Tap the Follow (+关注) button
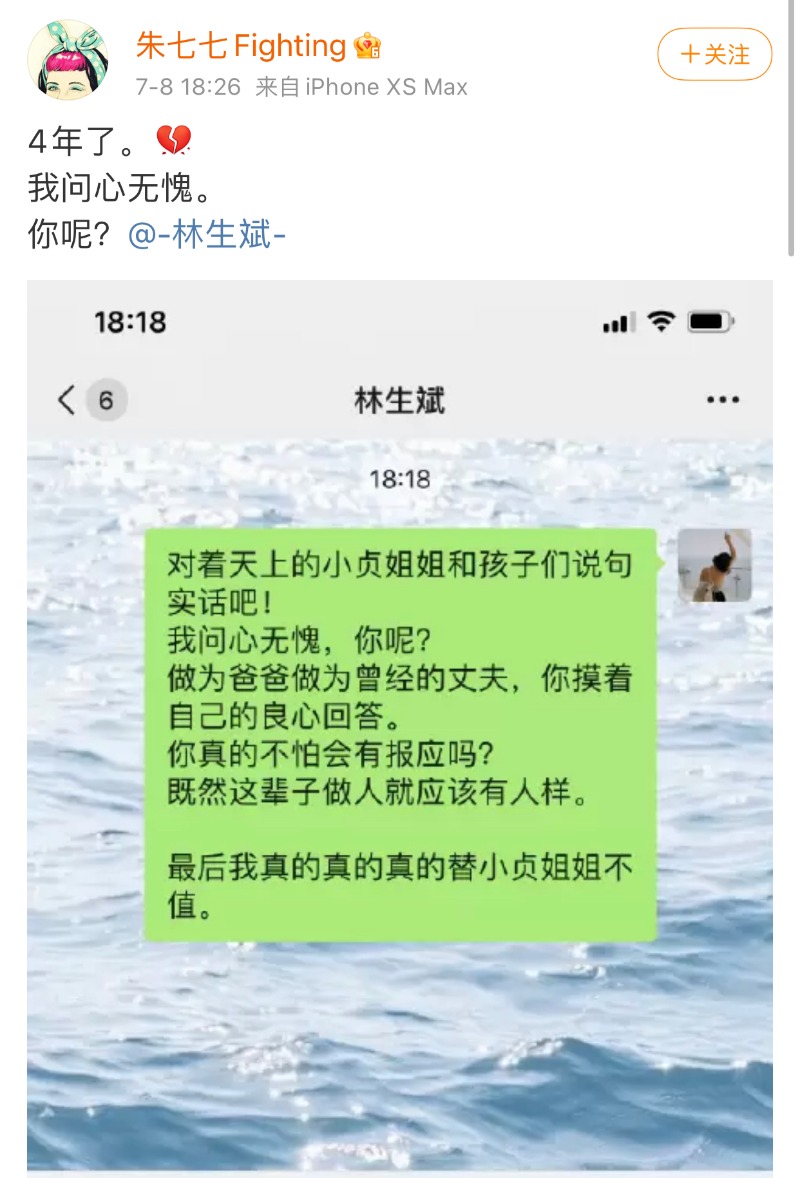Screen dimensions: 800x1178 coord(714,57)
